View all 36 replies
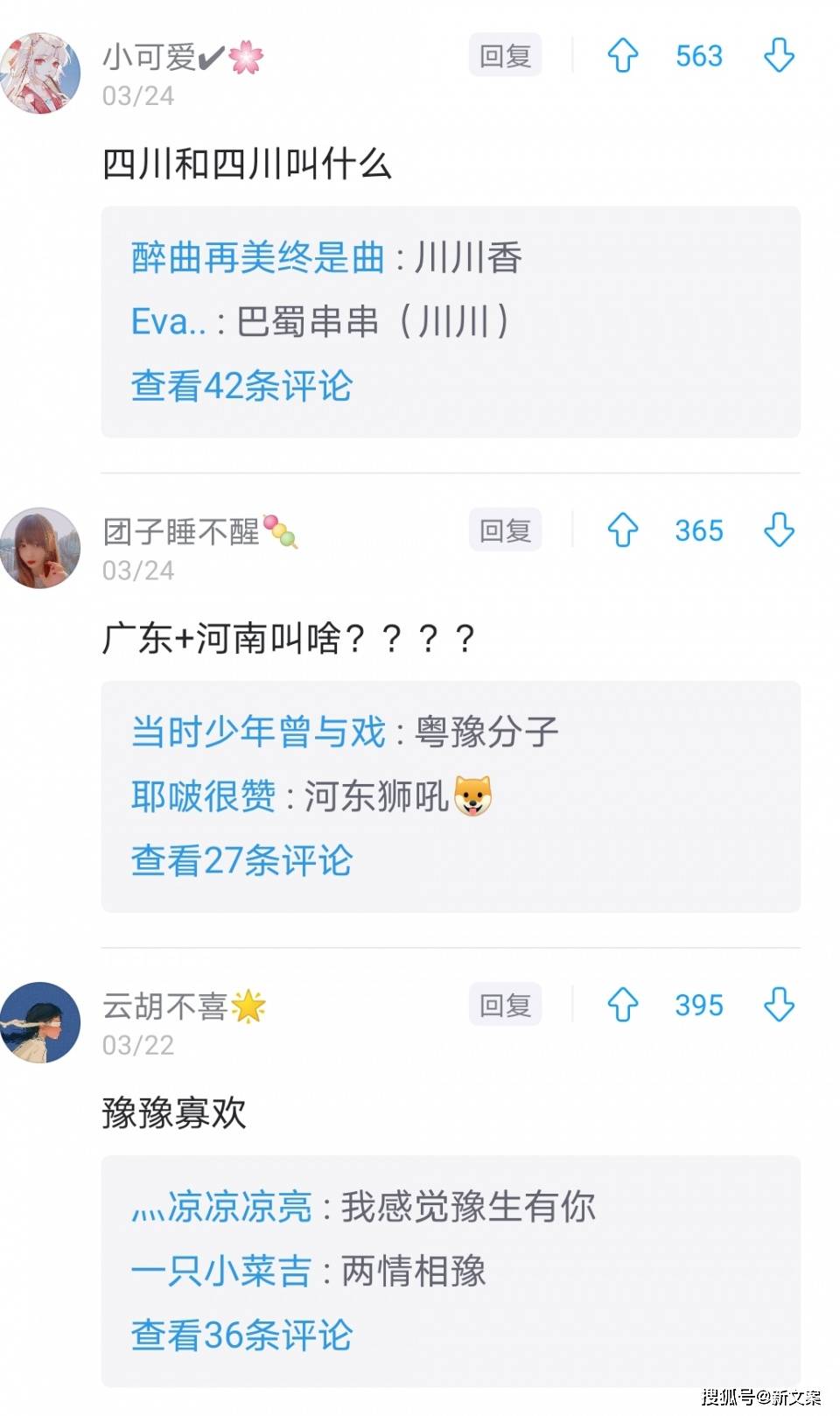Viewport: 840px width, 1416px height. (241, 1335)
